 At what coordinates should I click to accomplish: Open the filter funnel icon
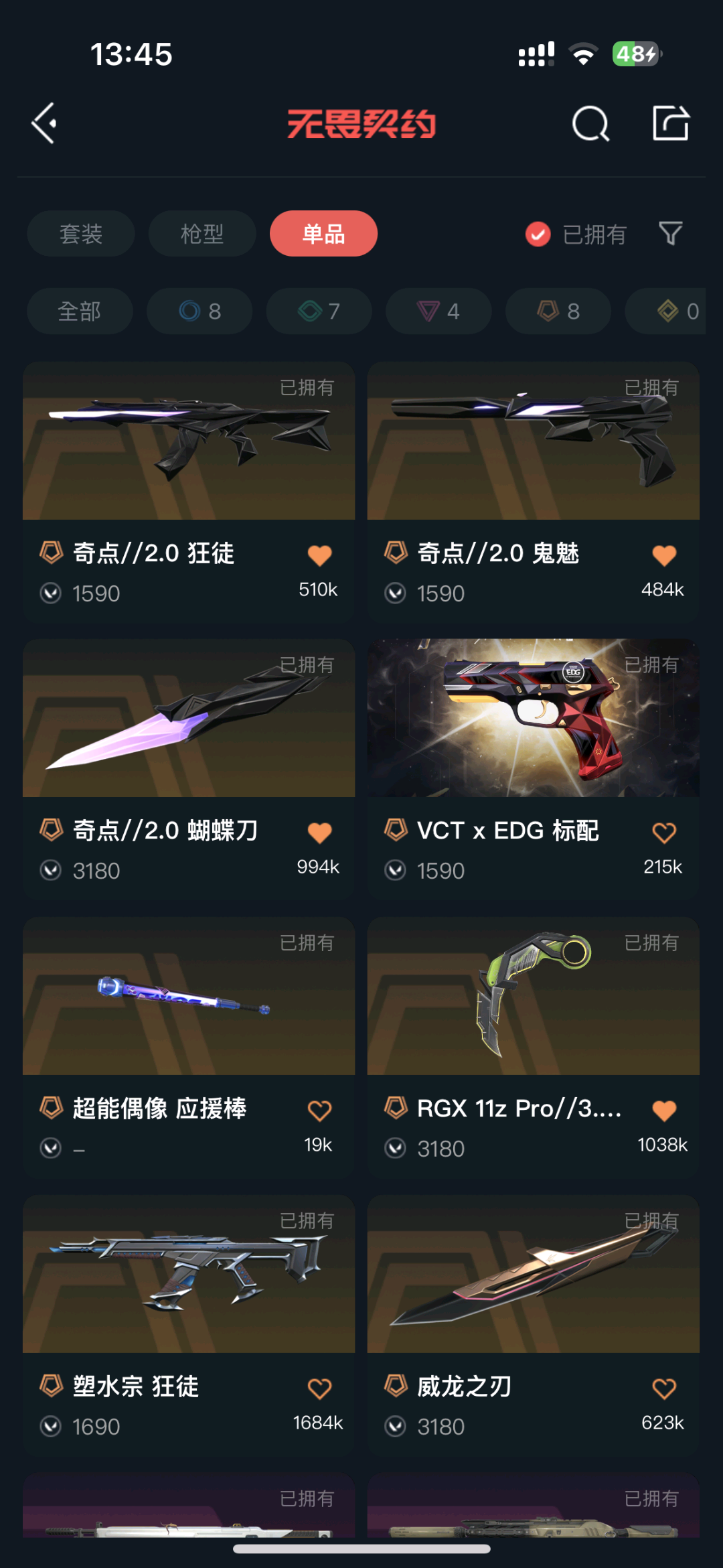pos(671,234)
